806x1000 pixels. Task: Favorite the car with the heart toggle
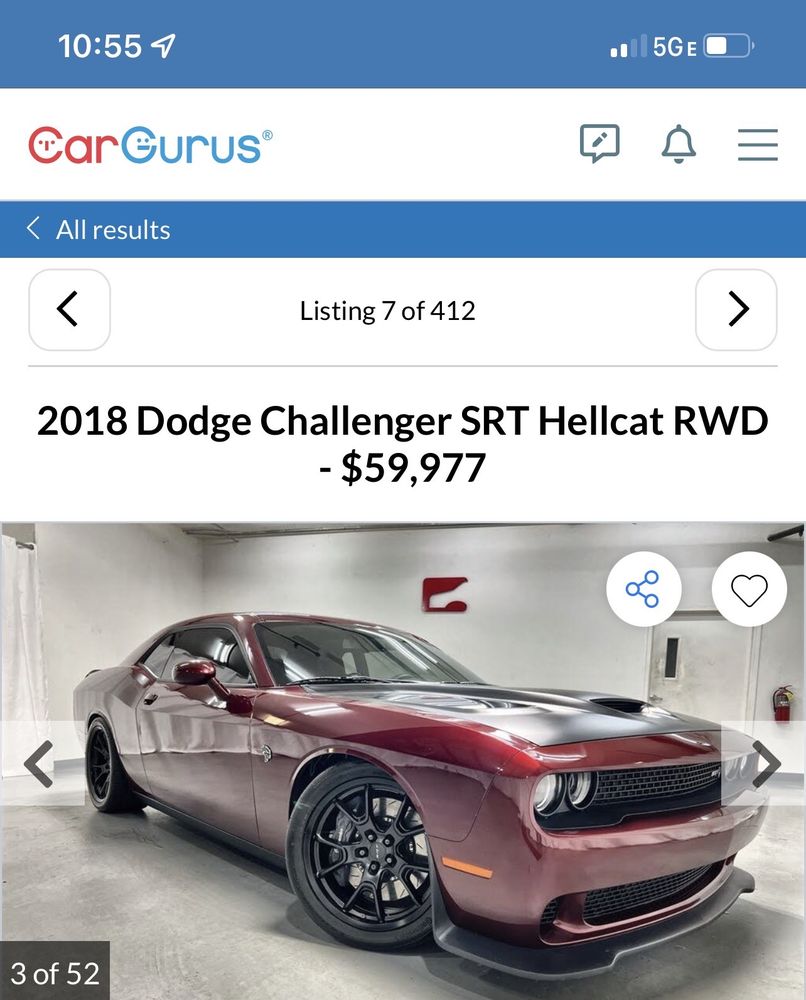pyautogui.click(x=748, y=590)
